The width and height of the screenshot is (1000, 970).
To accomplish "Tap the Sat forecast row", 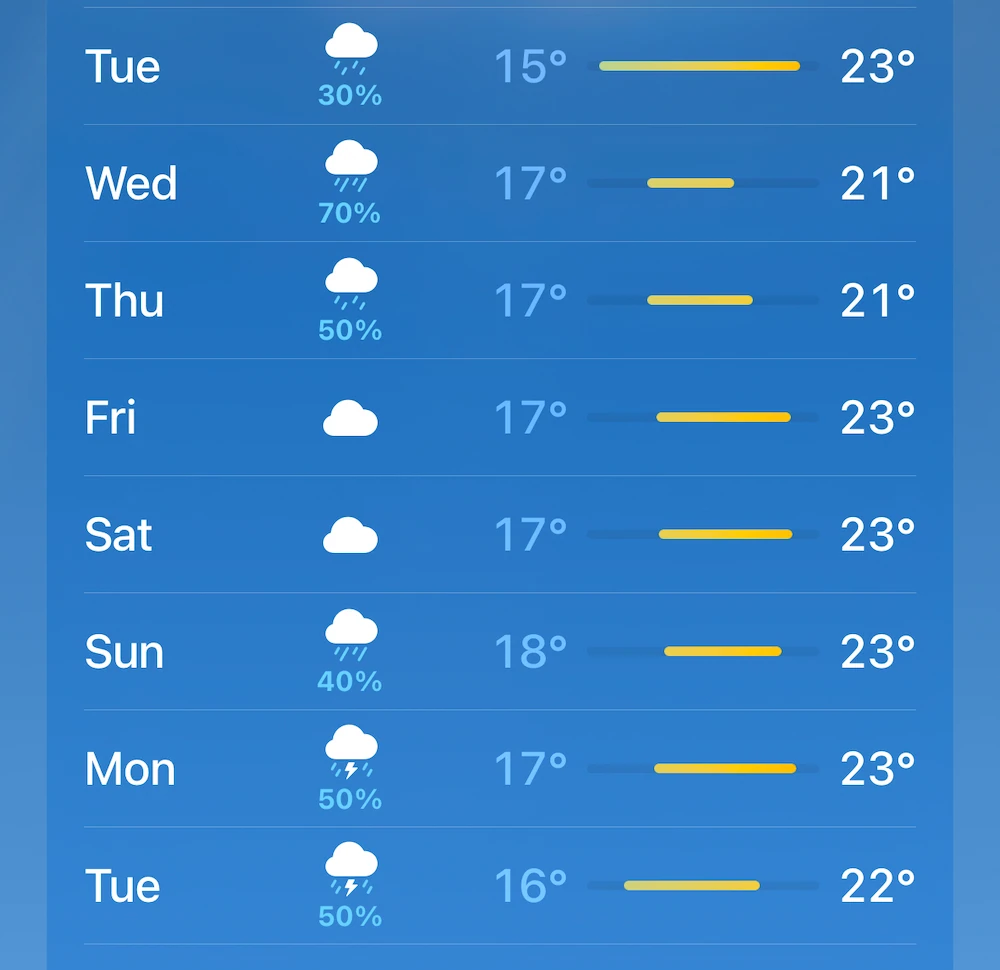I will pos(500,534).
